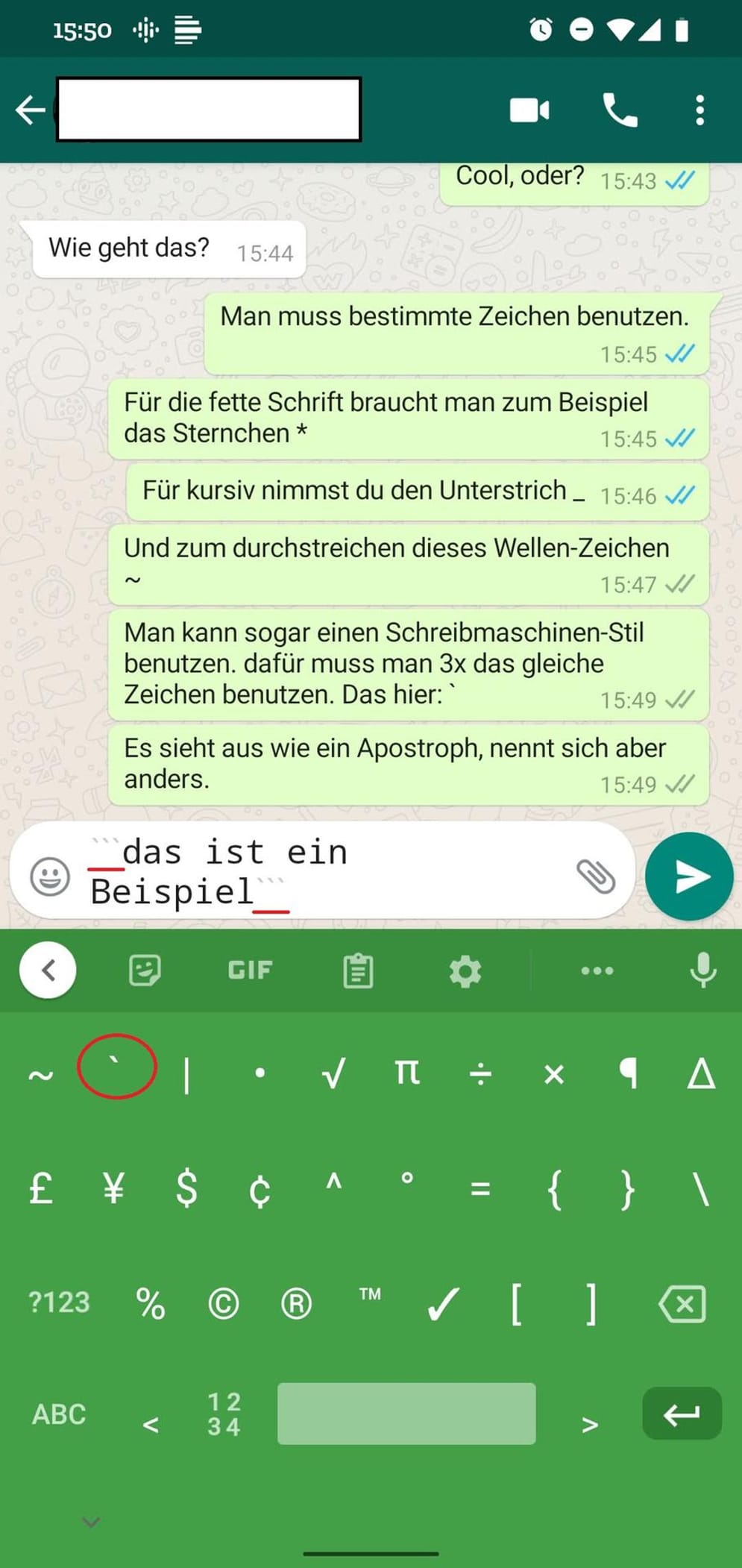Collapse the keyboard toolbar with the left chevron
The width and height of the screenshot is (742, 1568).
point(48,970)
